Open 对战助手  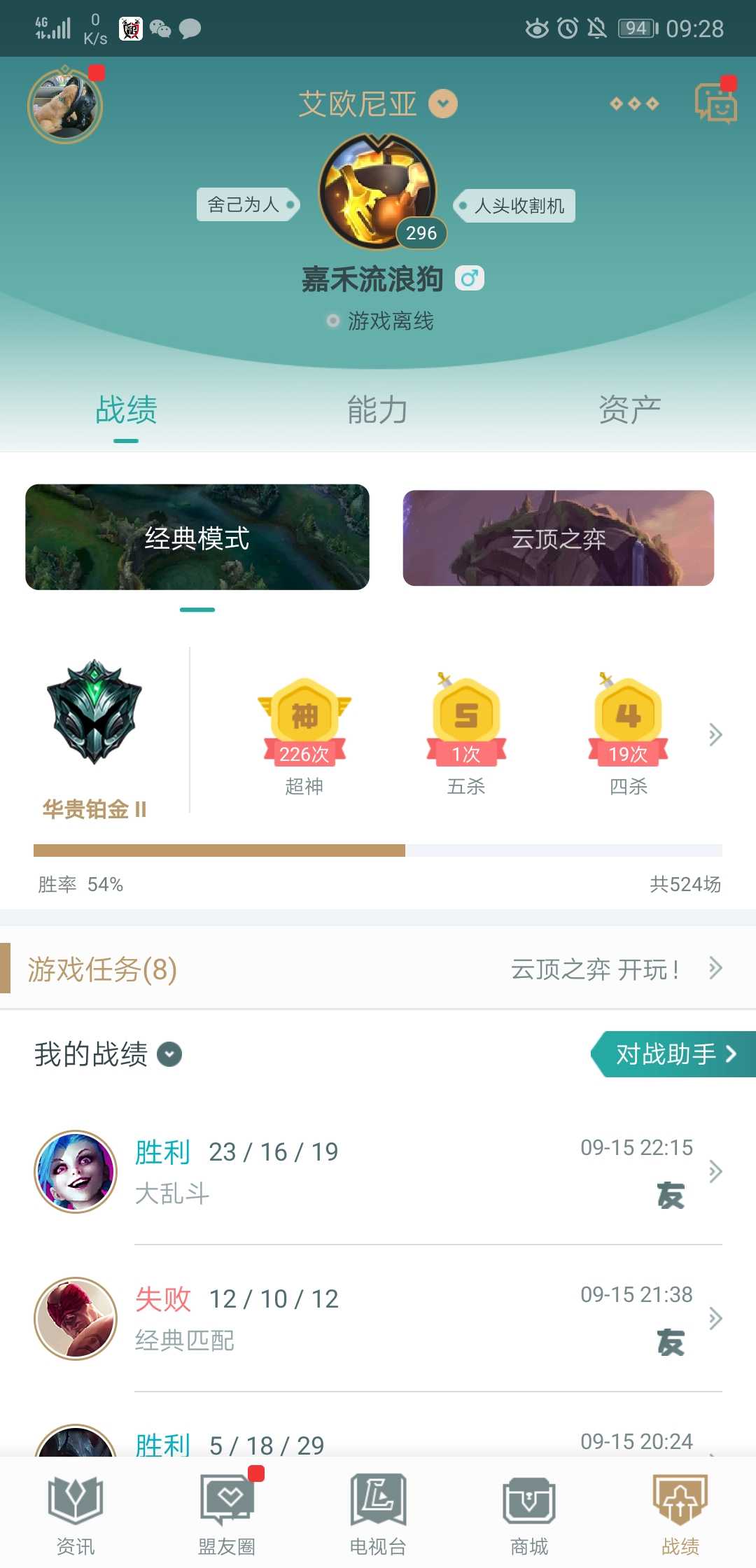click(x=673, y=1054)
